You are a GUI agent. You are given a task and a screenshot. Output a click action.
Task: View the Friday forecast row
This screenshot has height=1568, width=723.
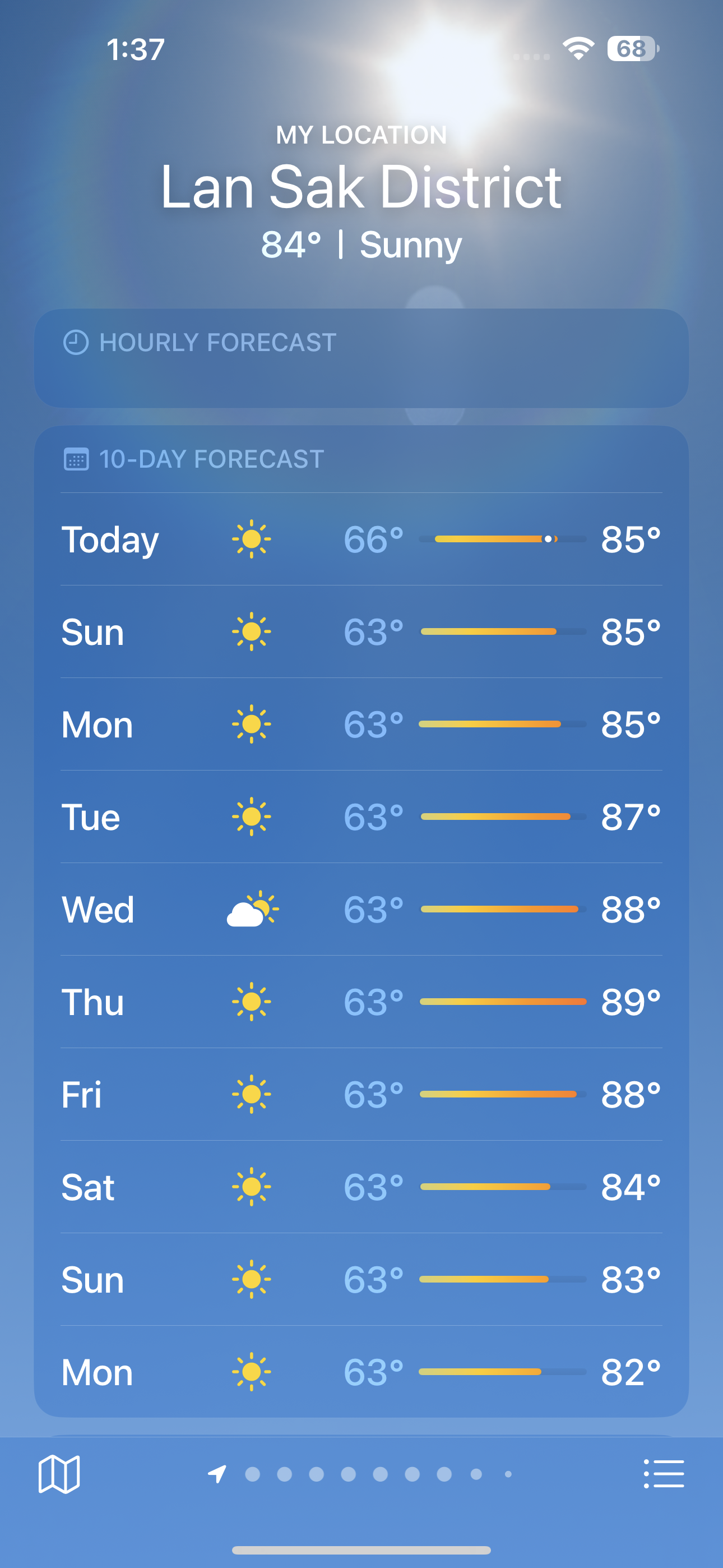[x=361, y=1095]
